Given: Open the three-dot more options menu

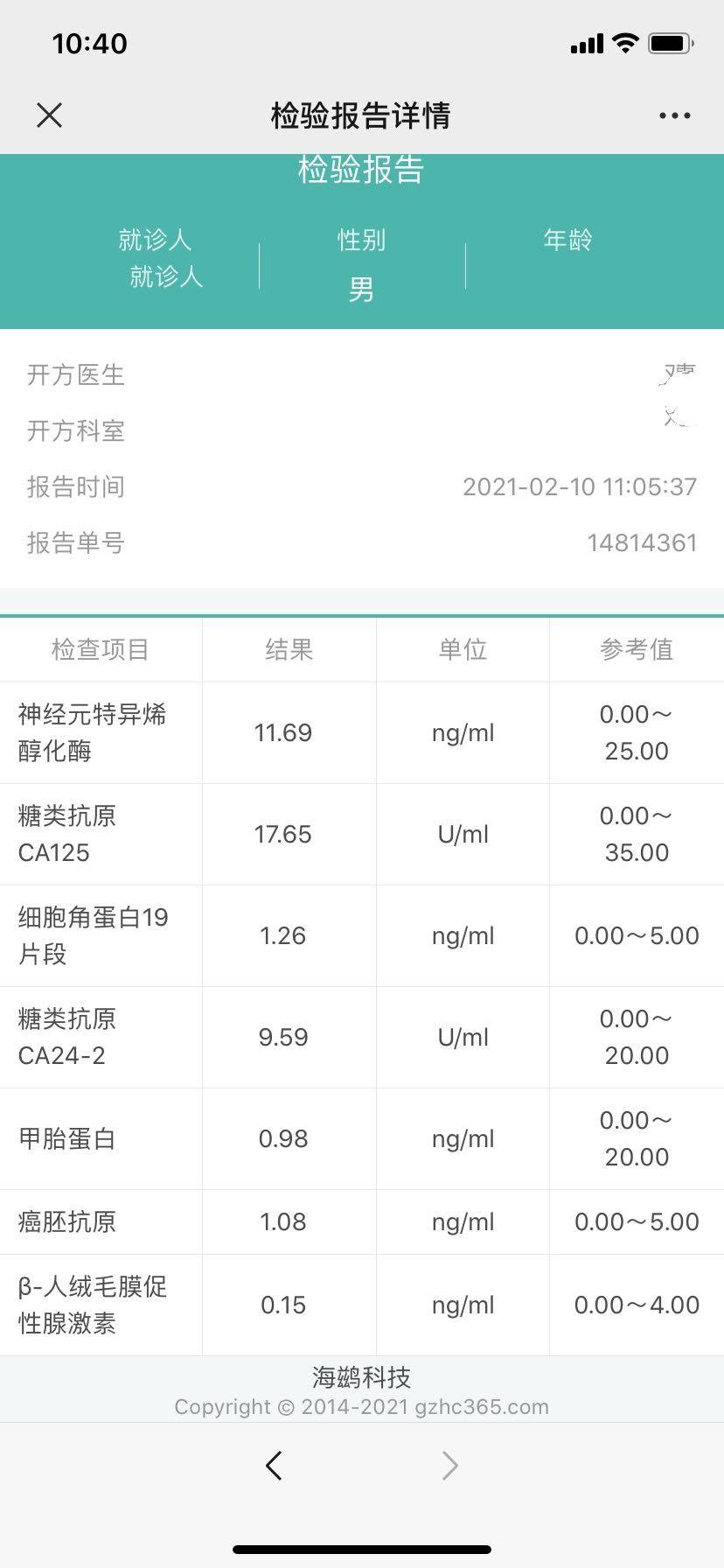Looking at the screenshot, I should [x=674, y=115].
